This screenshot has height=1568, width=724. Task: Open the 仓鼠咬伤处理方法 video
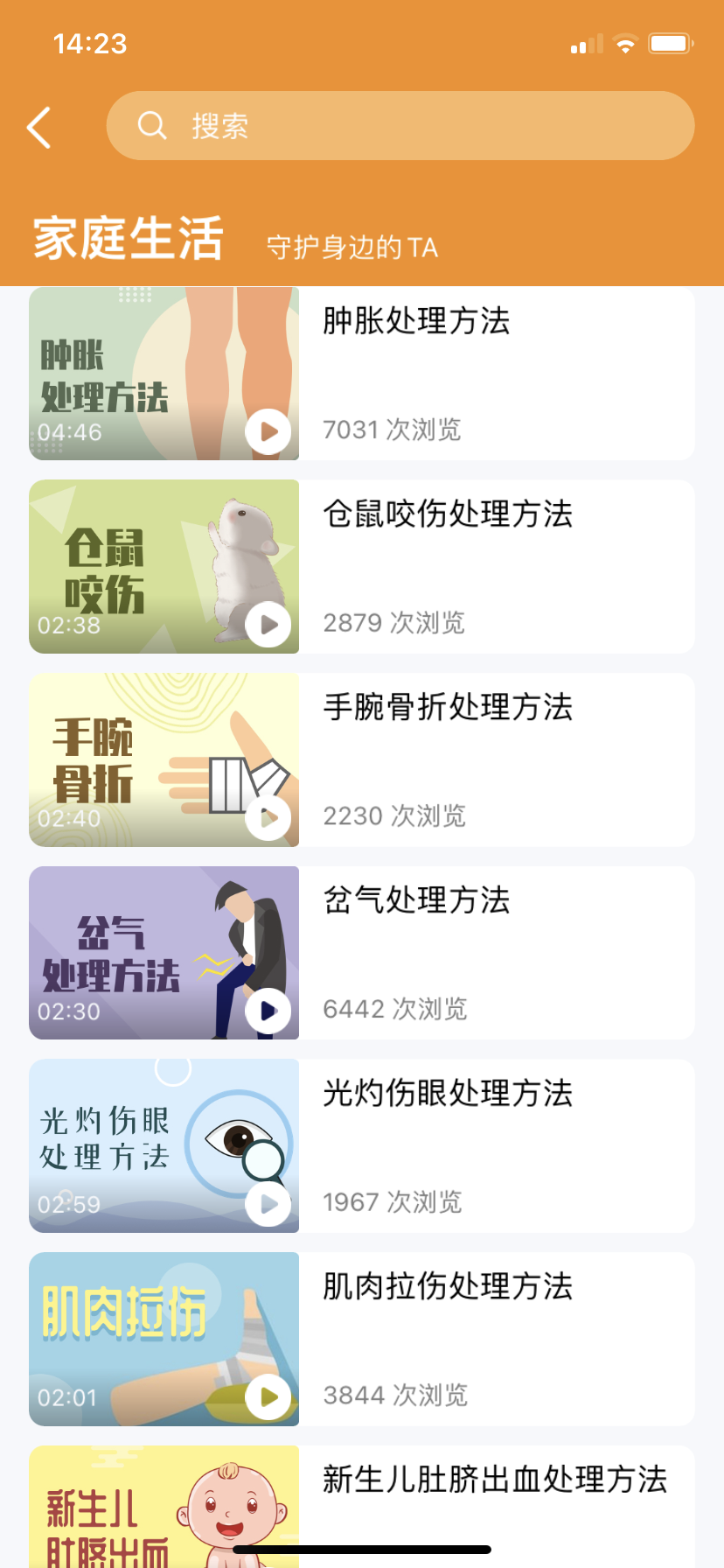point(361,566)
